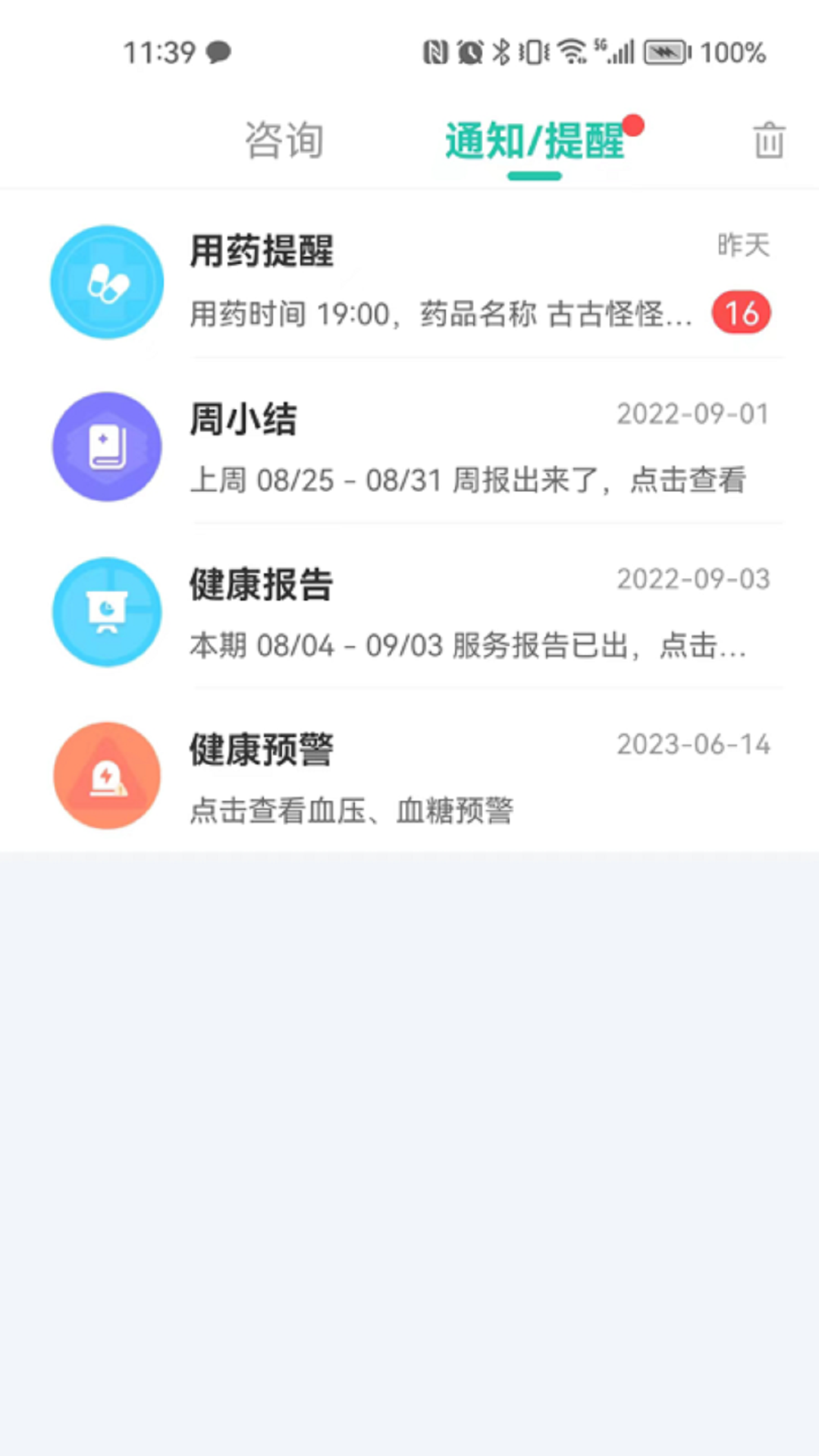819x1456 pixels.
Task: Click the purple book icon of 周小结
Action: pyautogui.click(x=106, y=447)
